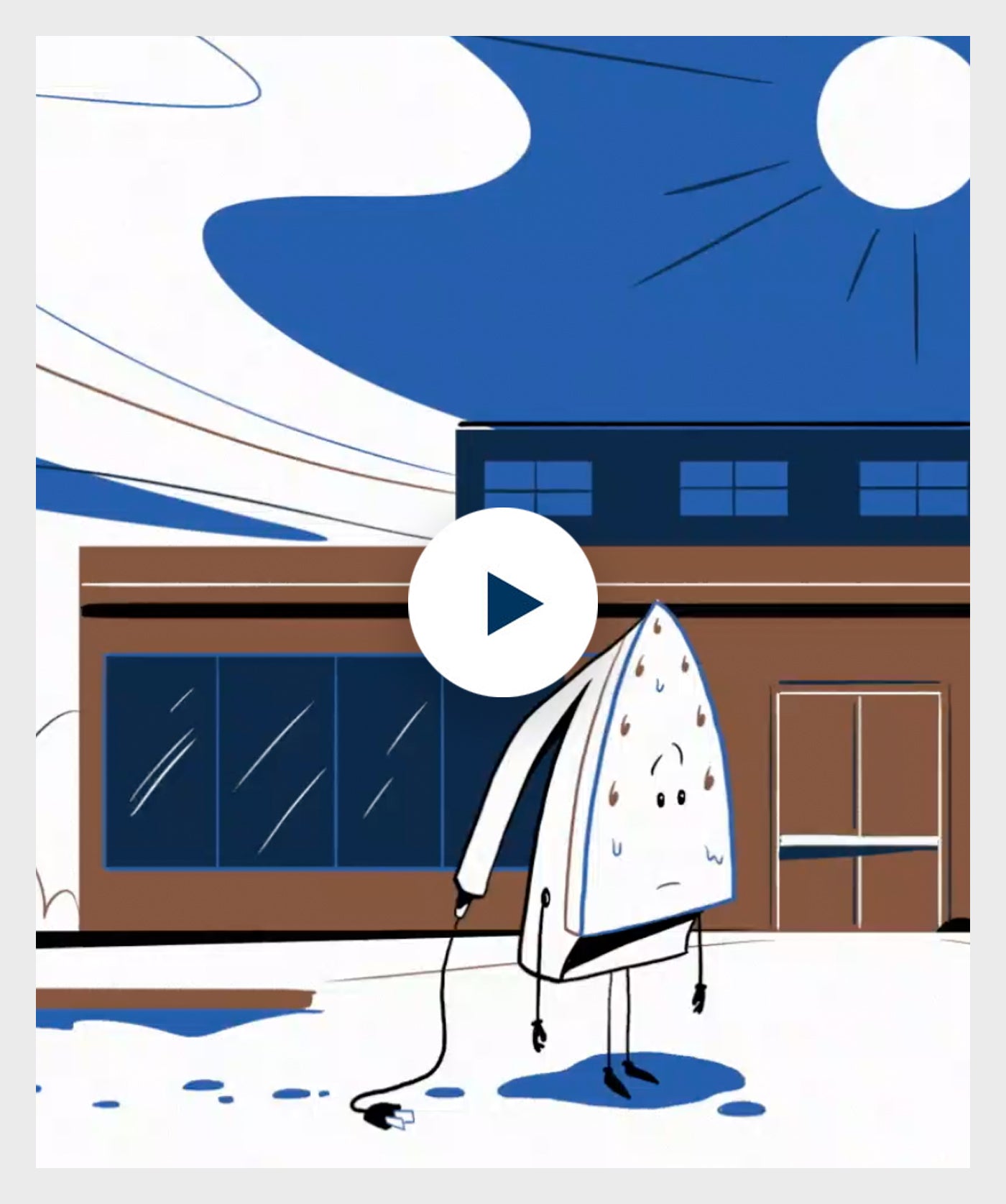Play the iron cartoon video
Viewport: 1006px width, 1204px height.
(503, 602)
